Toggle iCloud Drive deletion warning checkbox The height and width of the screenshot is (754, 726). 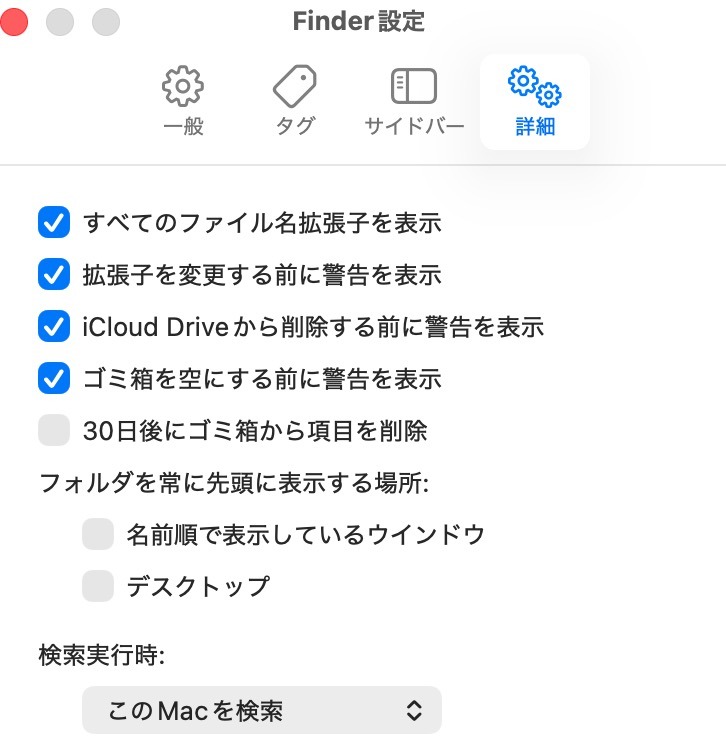52,326
